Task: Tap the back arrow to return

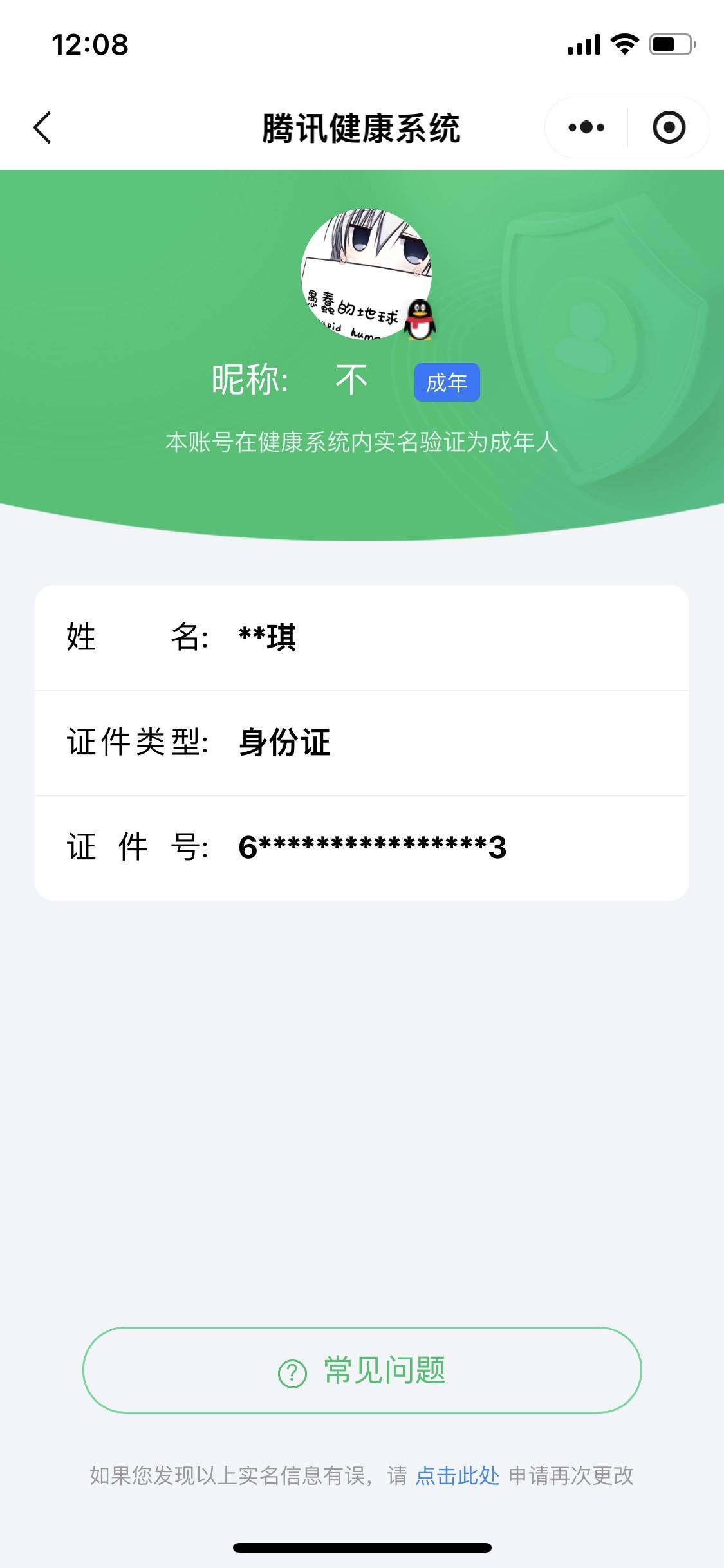Action: point(41,127)
